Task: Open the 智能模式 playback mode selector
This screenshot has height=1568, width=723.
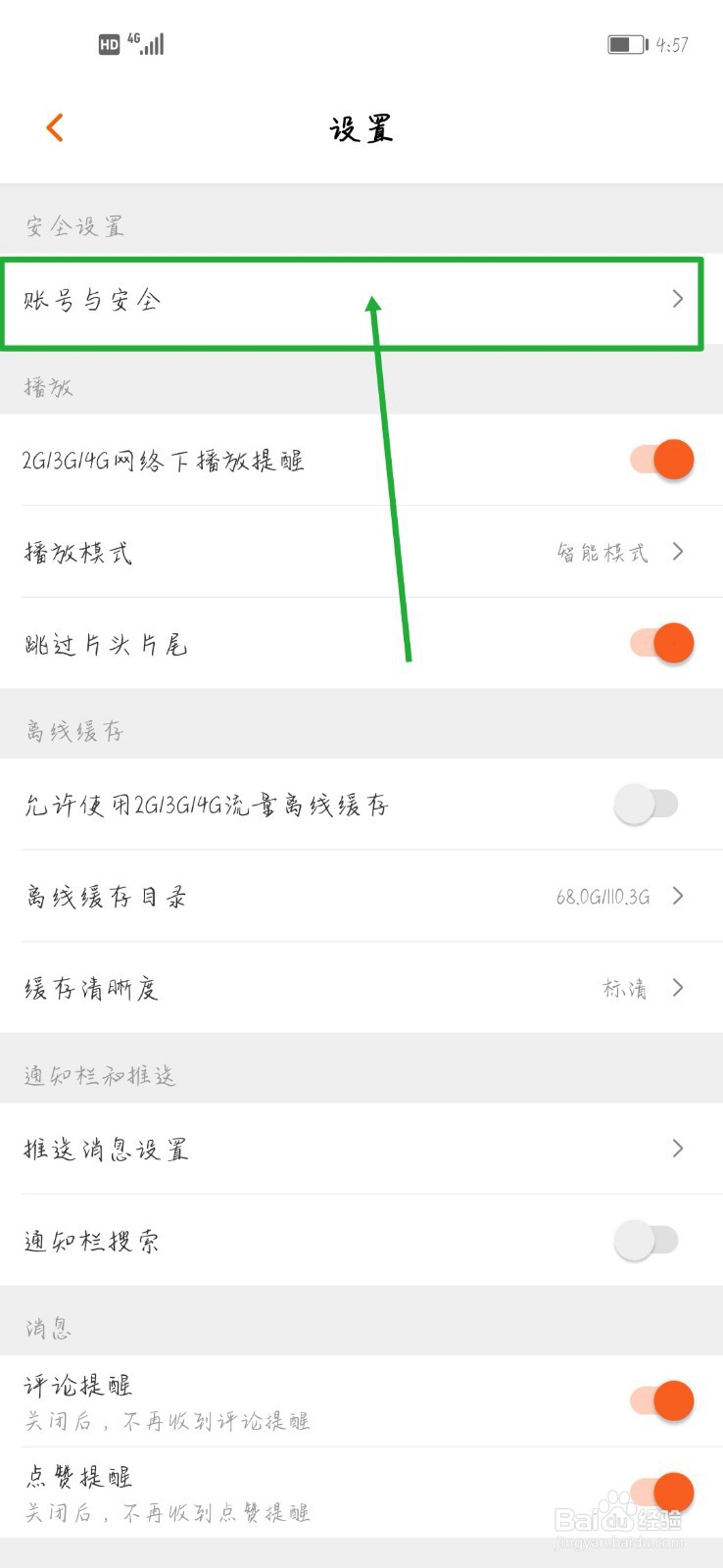Action: tap(602, 552)
